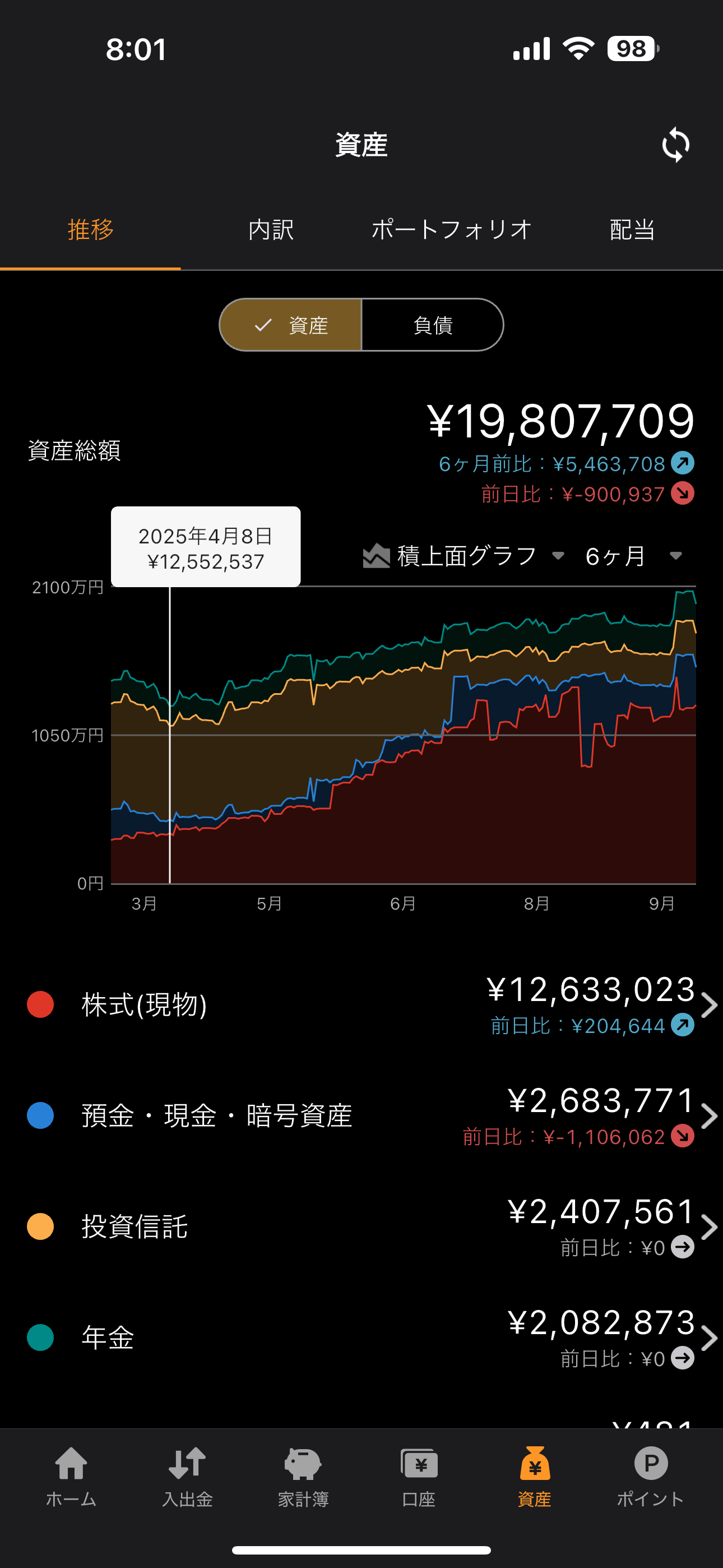
Task: Open the 口座 tab
Action: click(419, 1477)
